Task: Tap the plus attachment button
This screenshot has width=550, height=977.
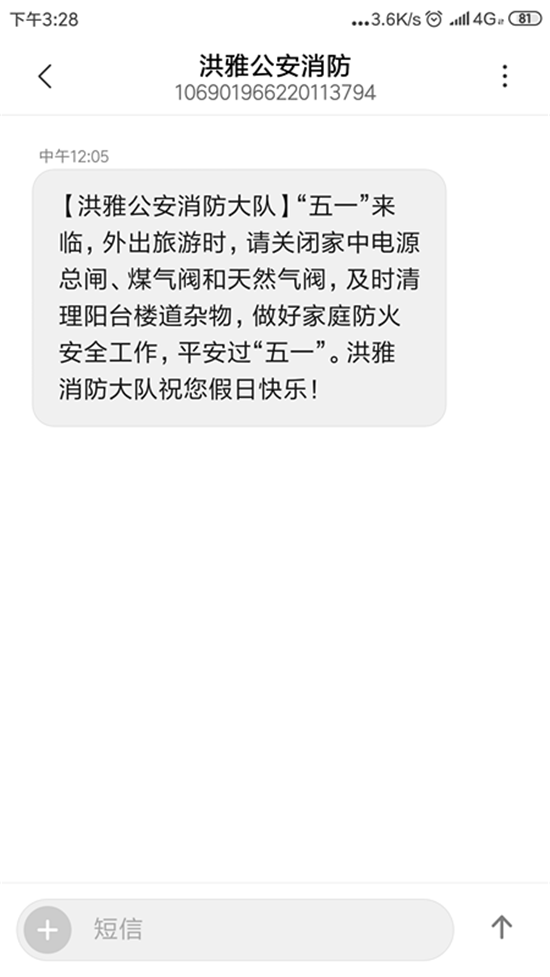Action: [x=47, y=930]
